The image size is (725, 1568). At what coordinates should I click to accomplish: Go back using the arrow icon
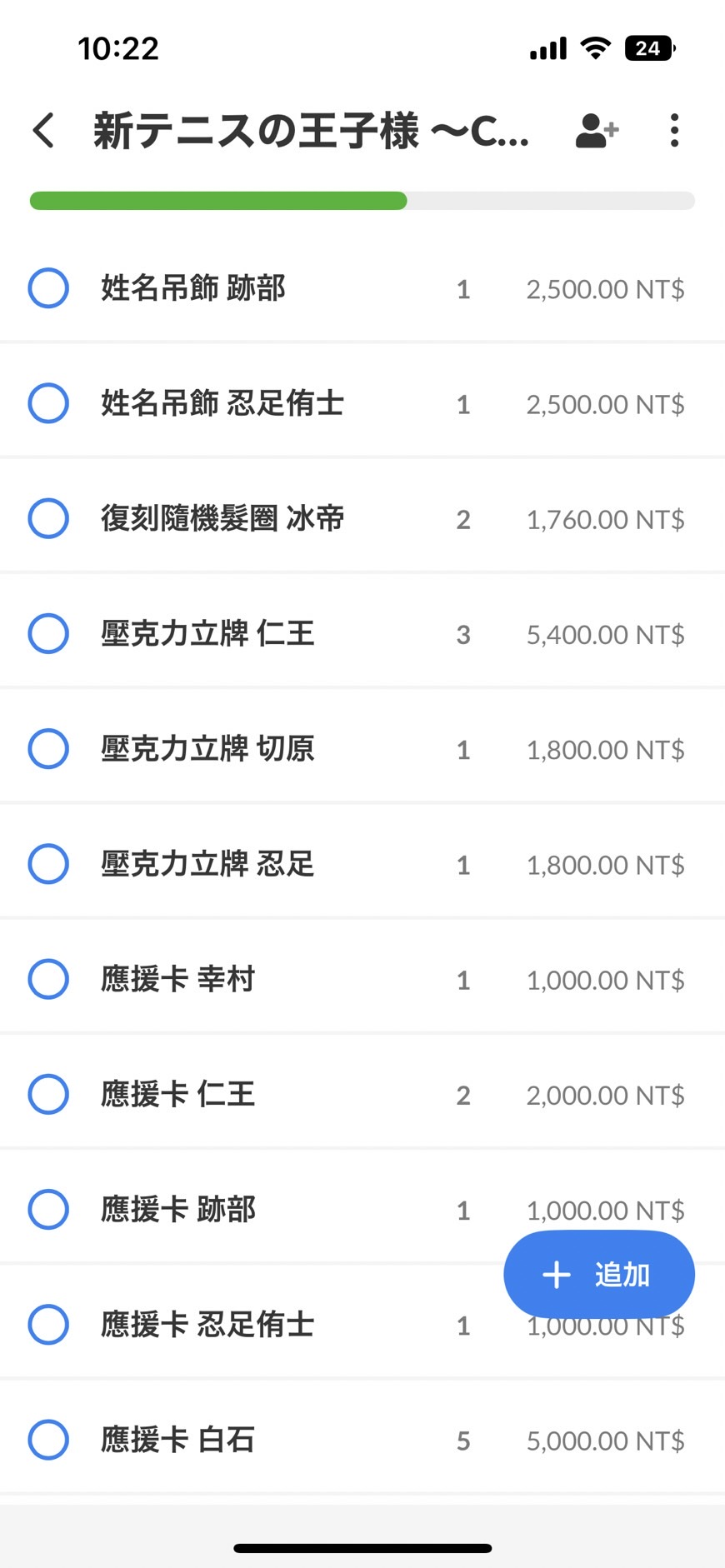43,131
